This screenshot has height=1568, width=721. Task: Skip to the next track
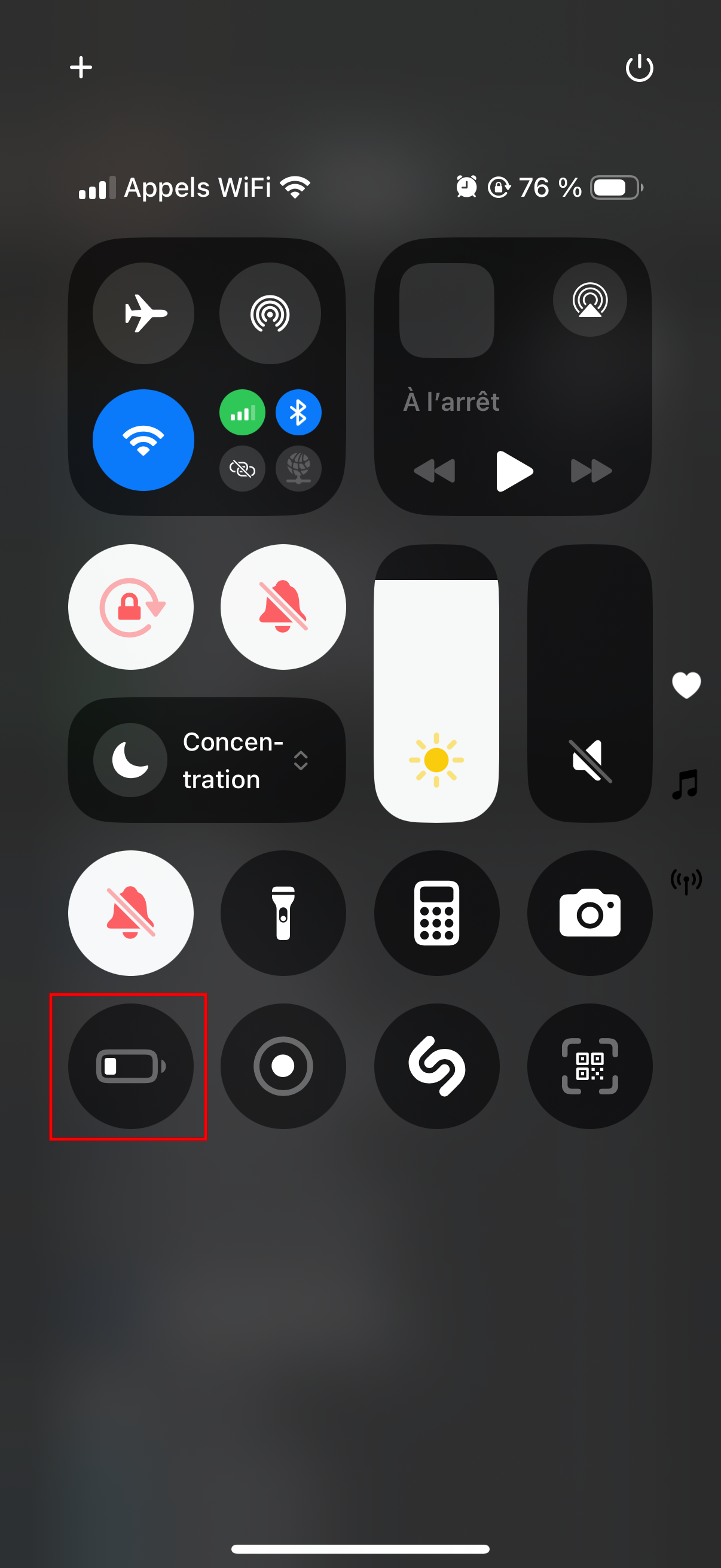(x=591, y=471)
